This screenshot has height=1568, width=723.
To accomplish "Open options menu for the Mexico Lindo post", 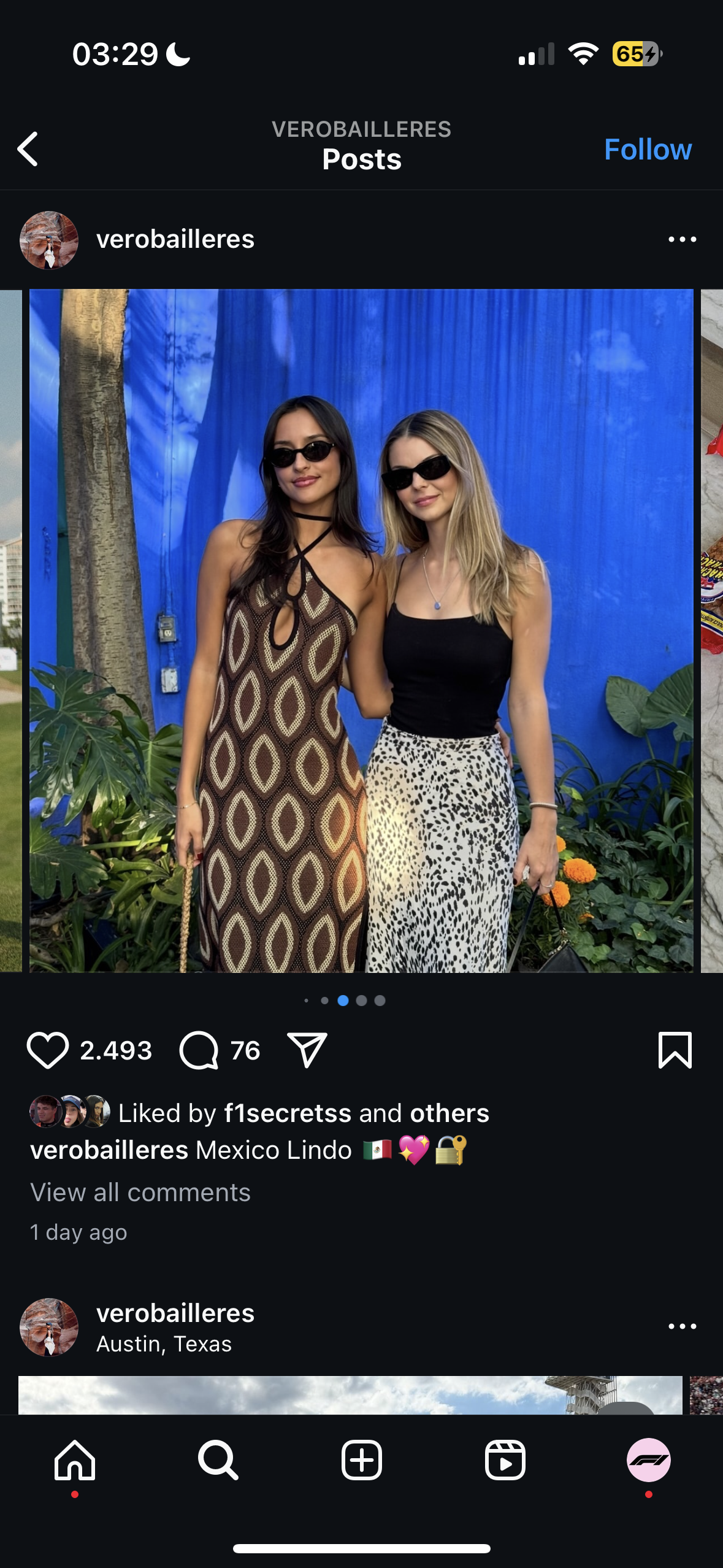I will coord(682,239).
